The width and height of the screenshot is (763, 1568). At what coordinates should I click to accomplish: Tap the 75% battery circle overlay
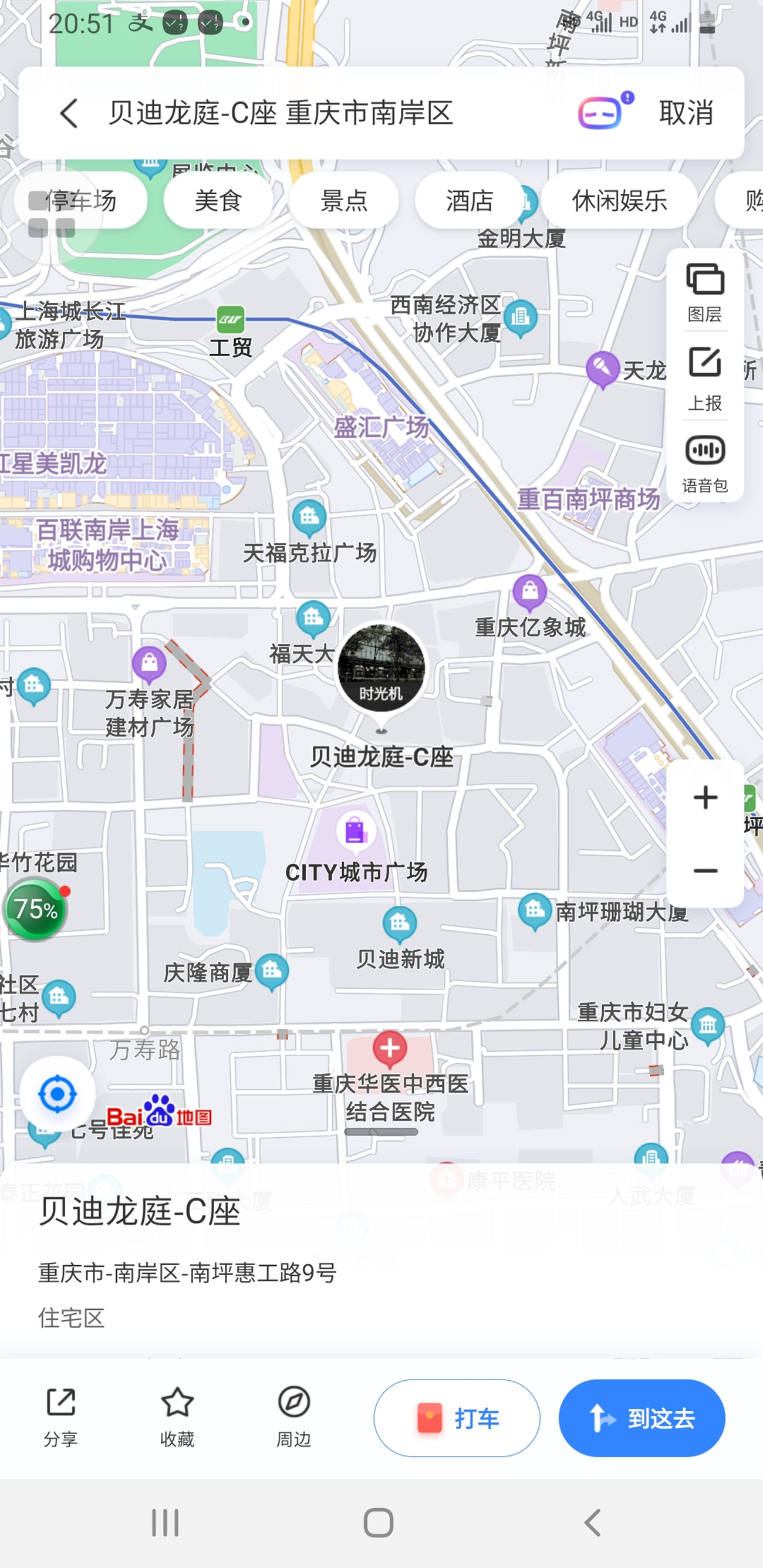(x=35, y=909)
